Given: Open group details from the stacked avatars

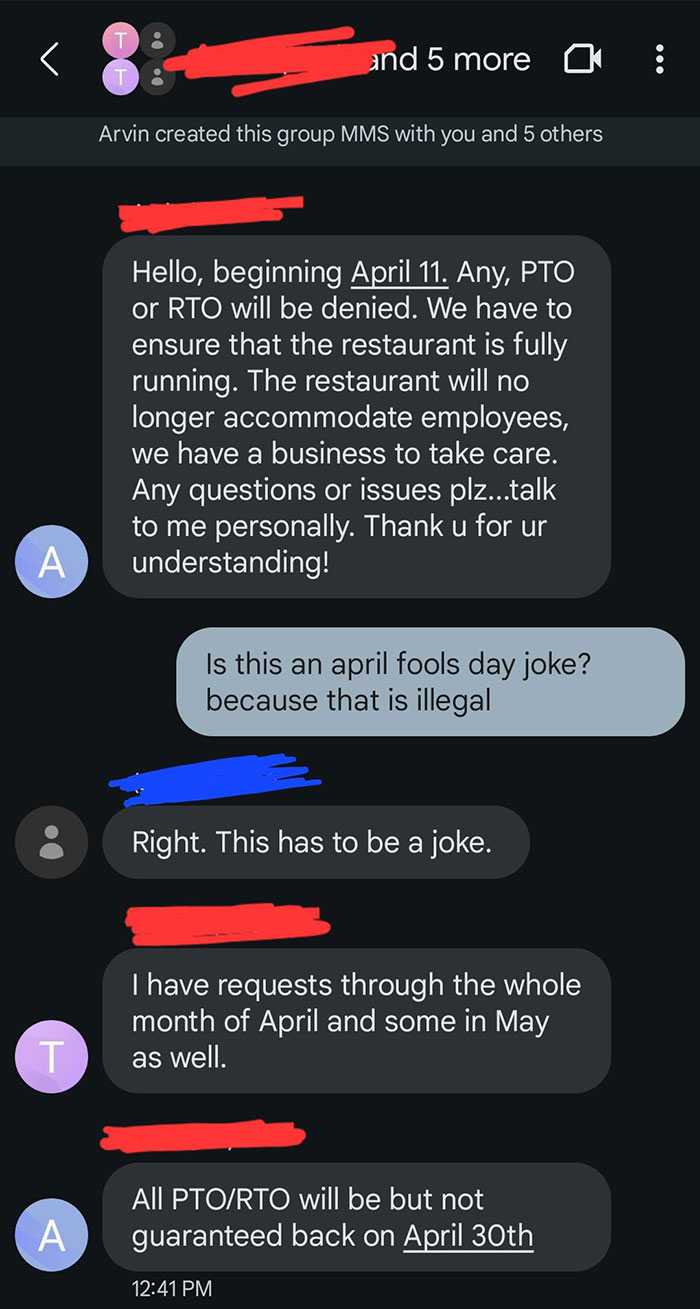Looking at the screenshot, I should pyautogui.click(x=135, y=61).
